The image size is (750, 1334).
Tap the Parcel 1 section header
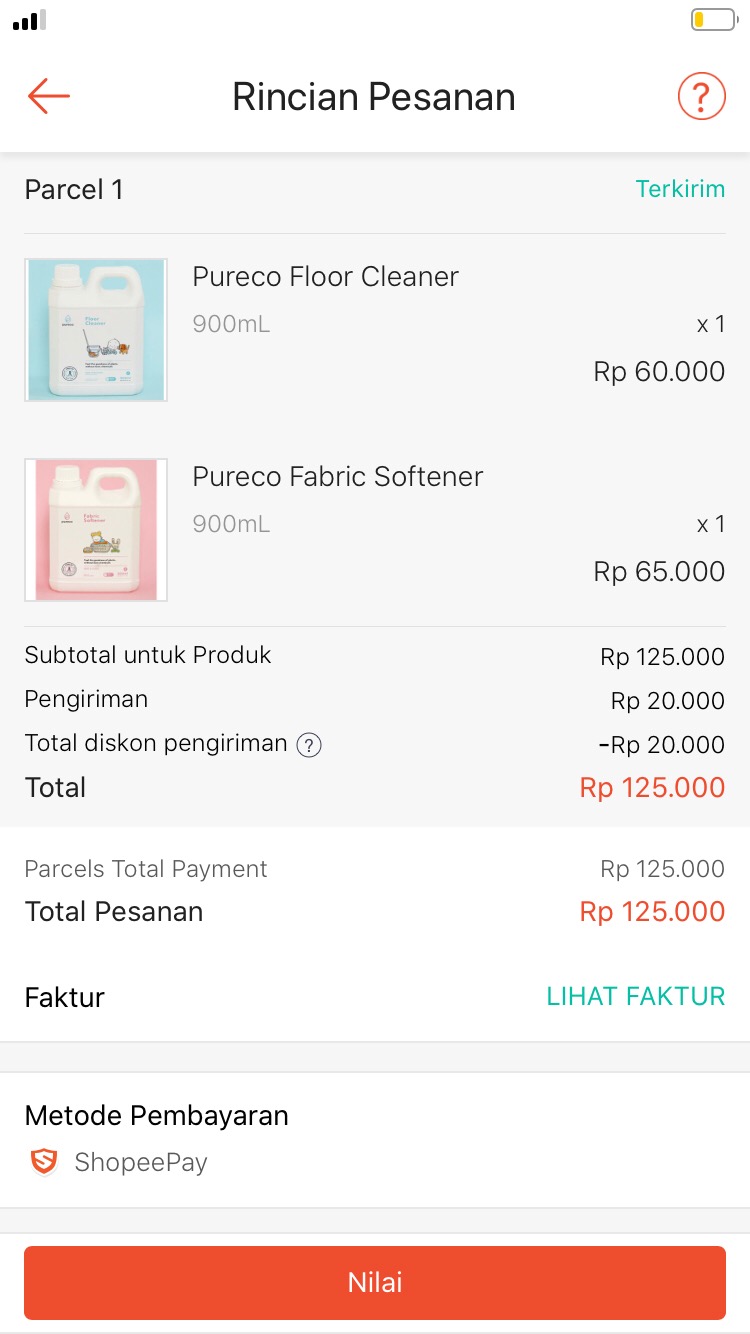coord(73,189)
